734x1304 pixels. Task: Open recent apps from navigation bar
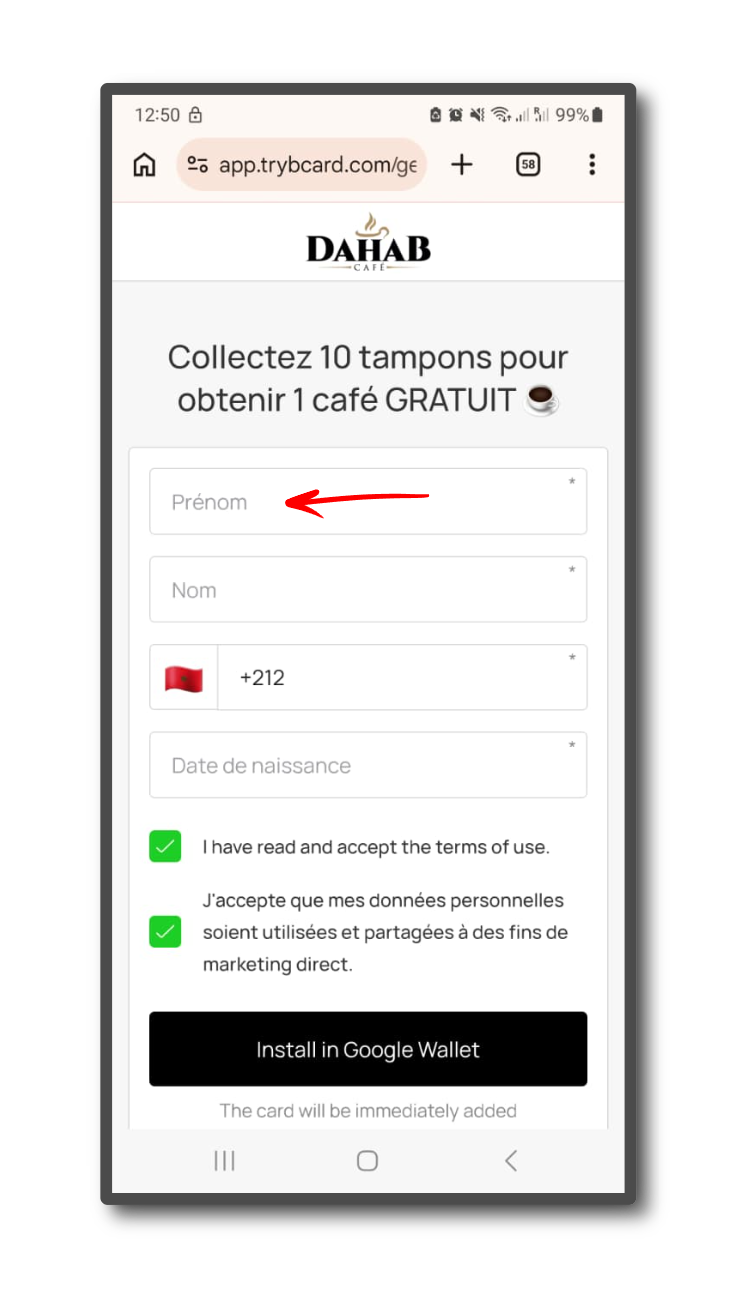(224, 1161)
